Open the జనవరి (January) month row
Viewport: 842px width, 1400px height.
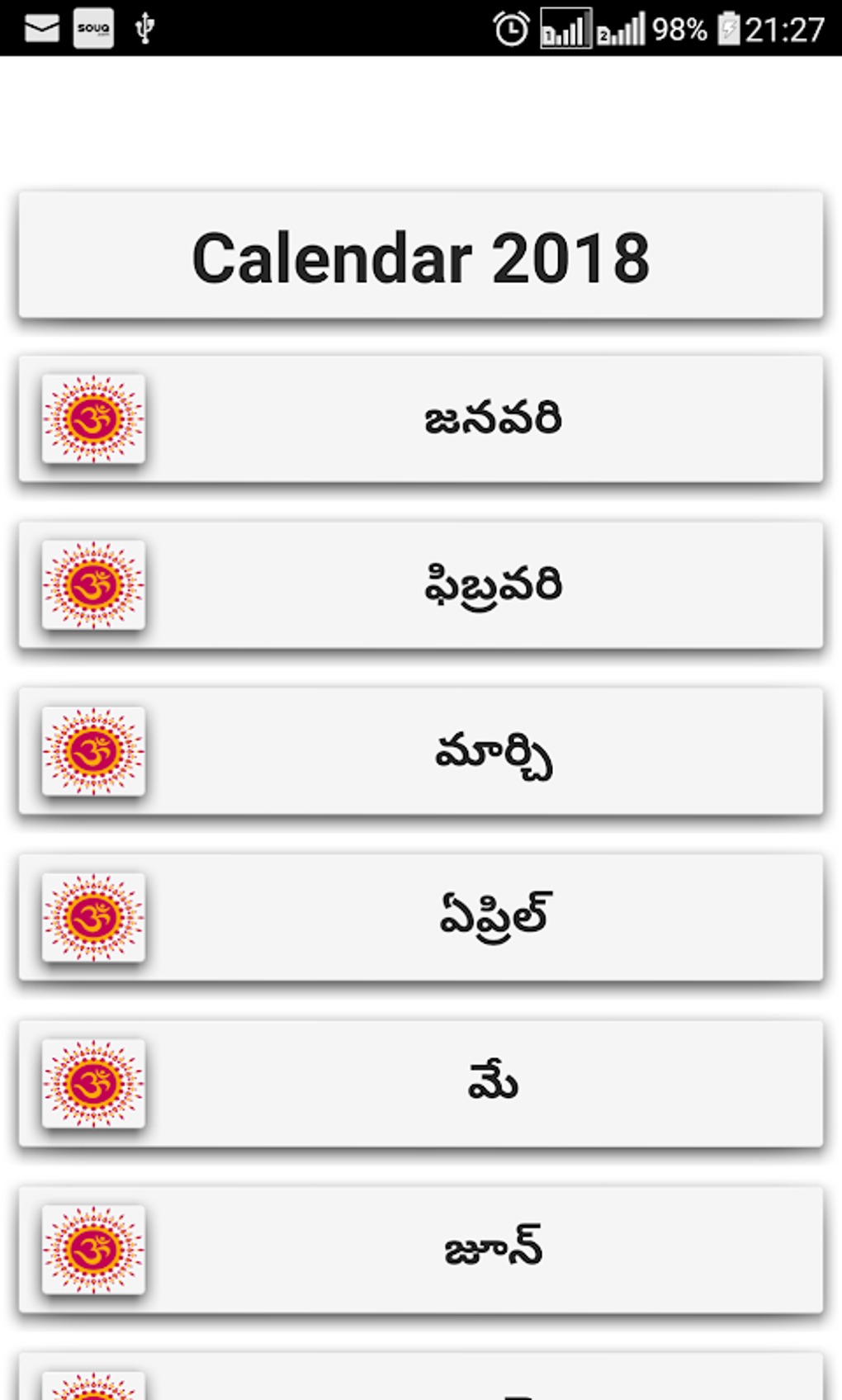point(421,419)
